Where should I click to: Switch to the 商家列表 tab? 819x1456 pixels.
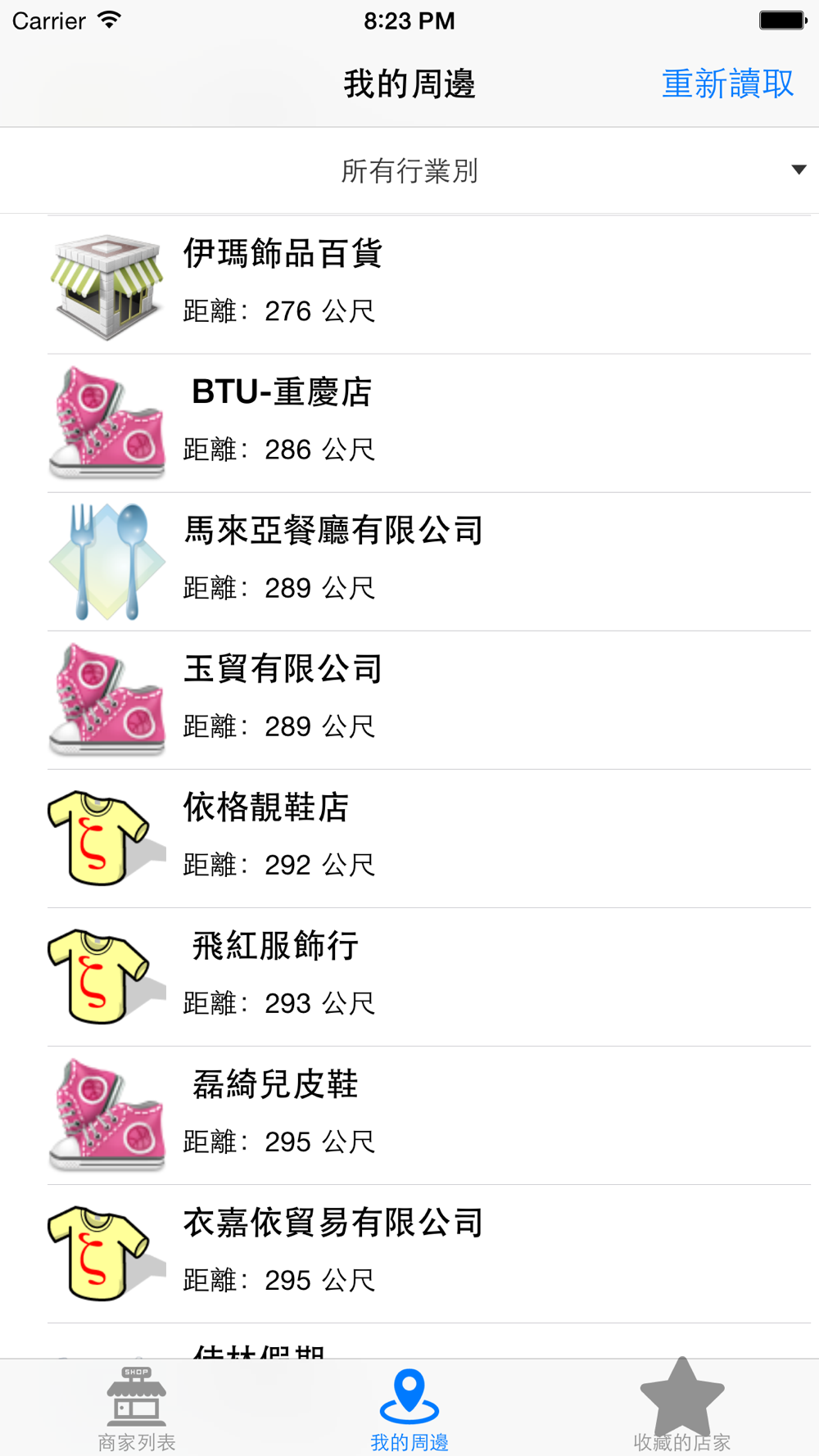pos(137,1409)
